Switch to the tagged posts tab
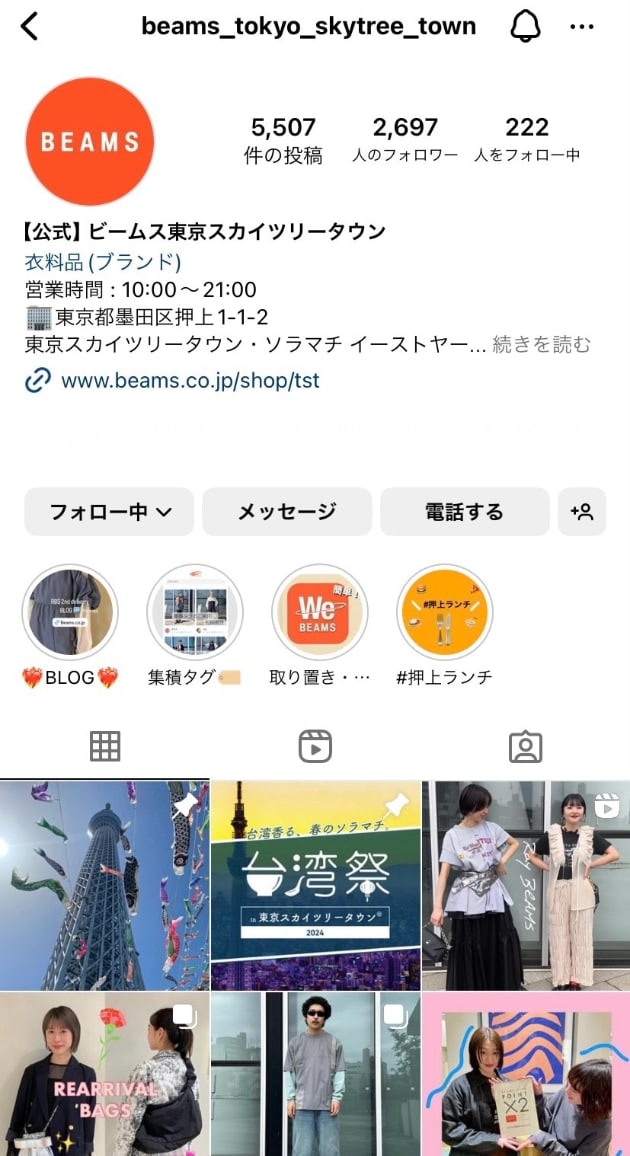 coord(525,746)
